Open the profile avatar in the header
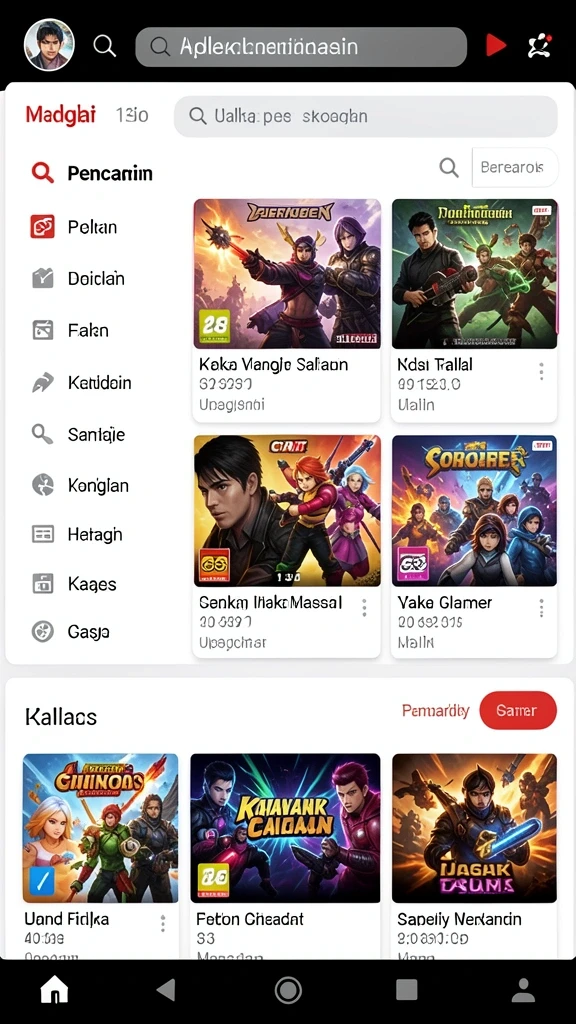This screenshot has width=576, height=1024. coord(49,44)
